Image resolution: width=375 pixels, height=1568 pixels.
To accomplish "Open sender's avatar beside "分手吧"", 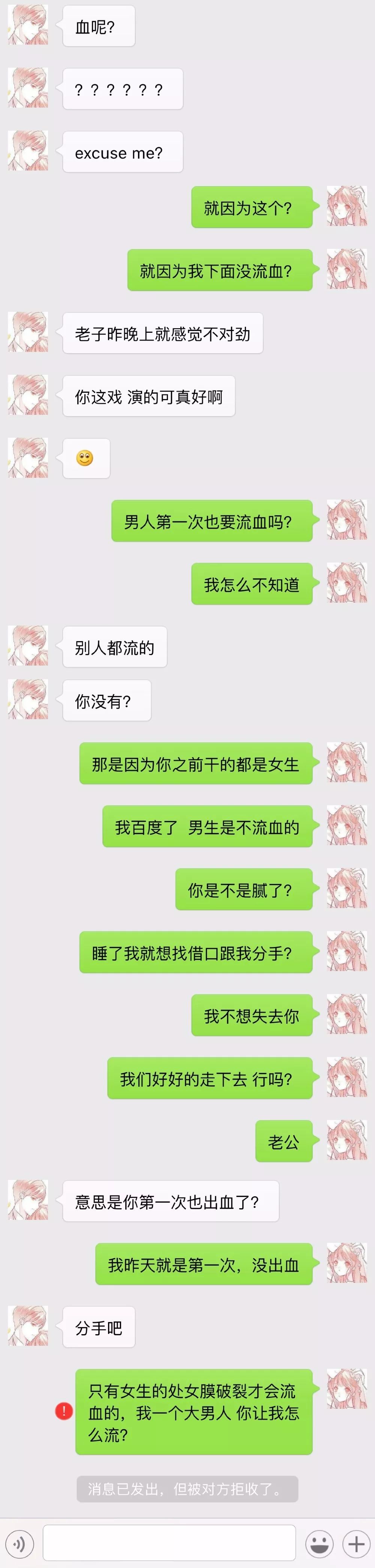I will click(x=28, y=1326).
